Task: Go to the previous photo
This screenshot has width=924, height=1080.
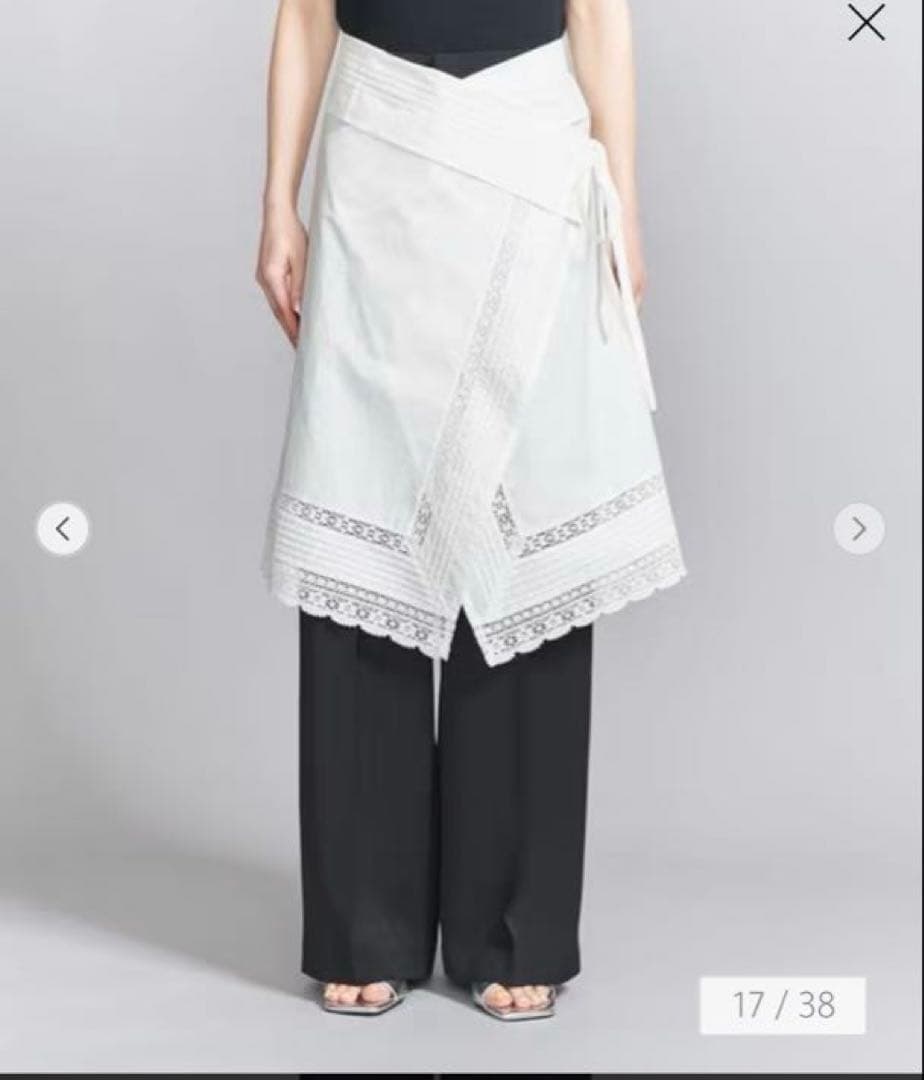Action: [63, 529]
